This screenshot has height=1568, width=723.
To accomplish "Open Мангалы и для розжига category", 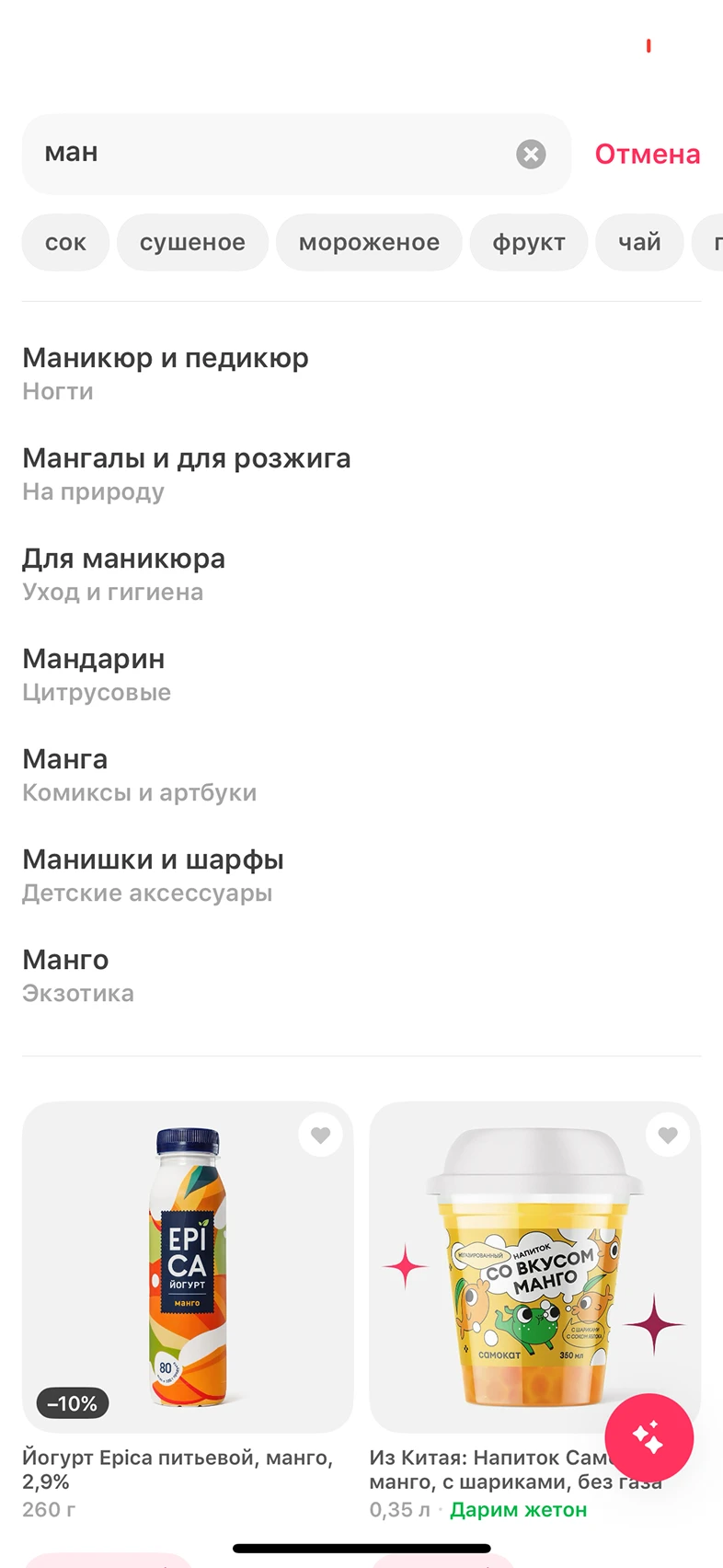I will pos(187,473).
